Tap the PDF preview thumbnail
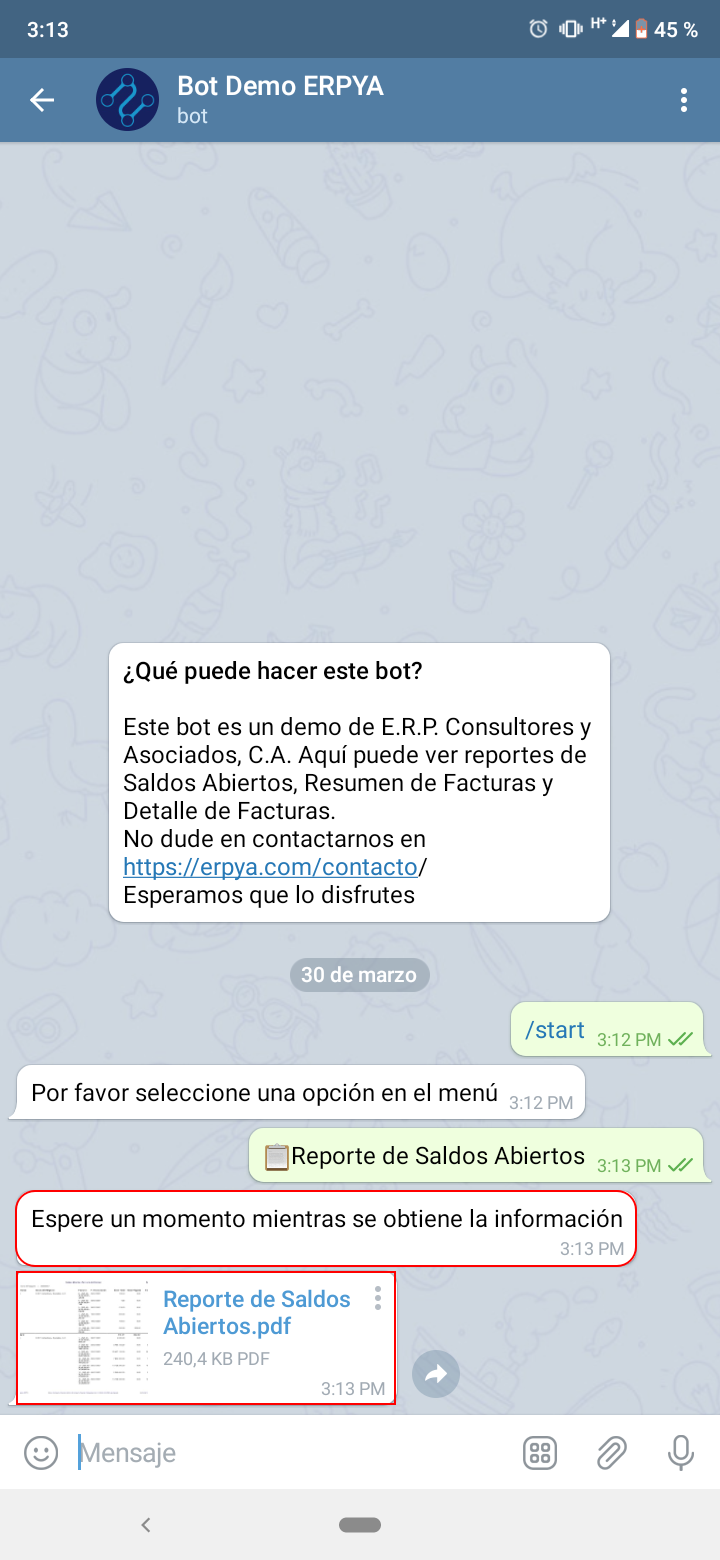Image resolution: width=720 pixels, height=1560 pixels. point(85,1338)
